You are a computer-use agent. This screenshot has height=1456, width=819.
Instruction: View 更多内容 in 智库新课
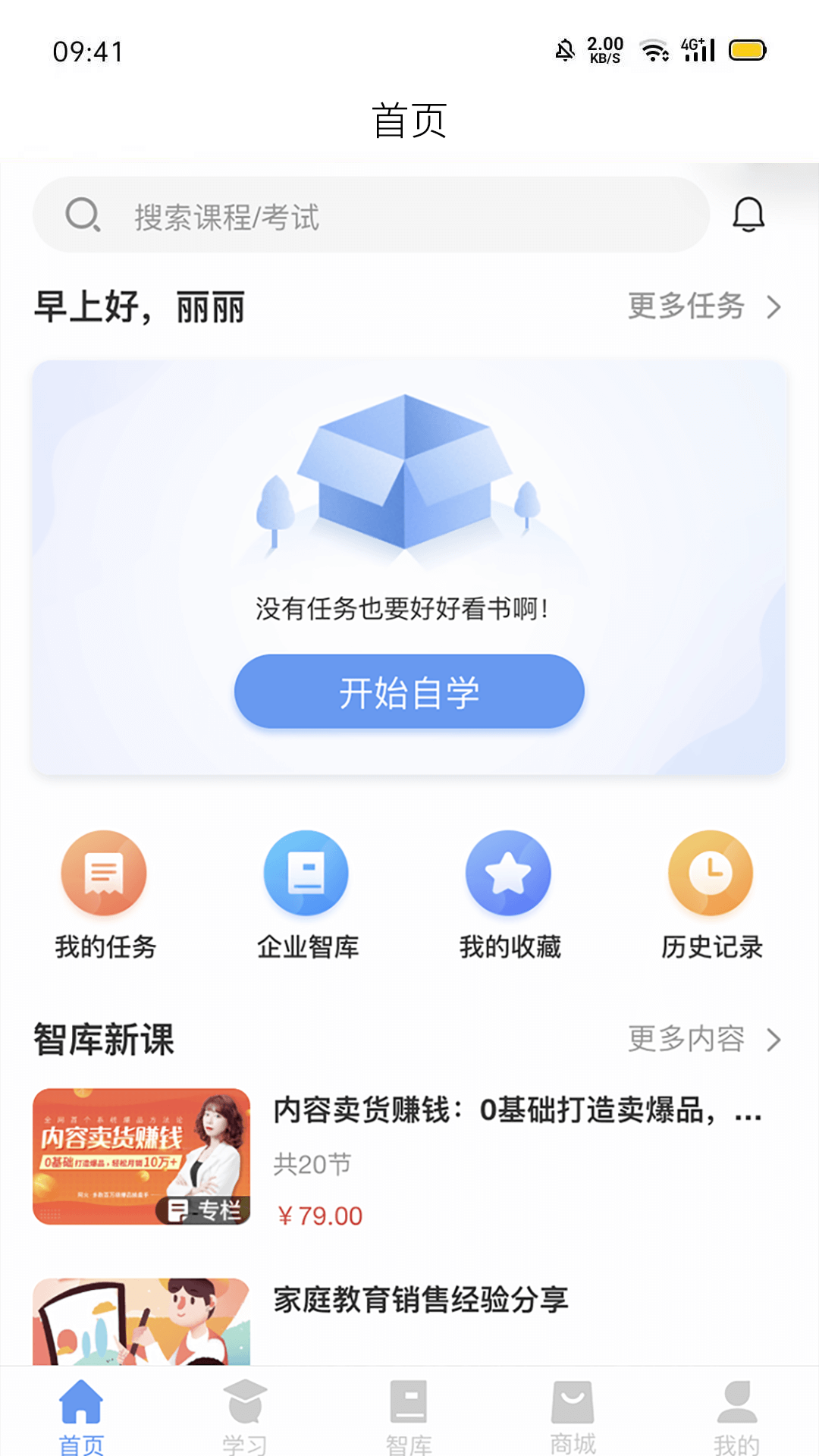pos(704,1039)
